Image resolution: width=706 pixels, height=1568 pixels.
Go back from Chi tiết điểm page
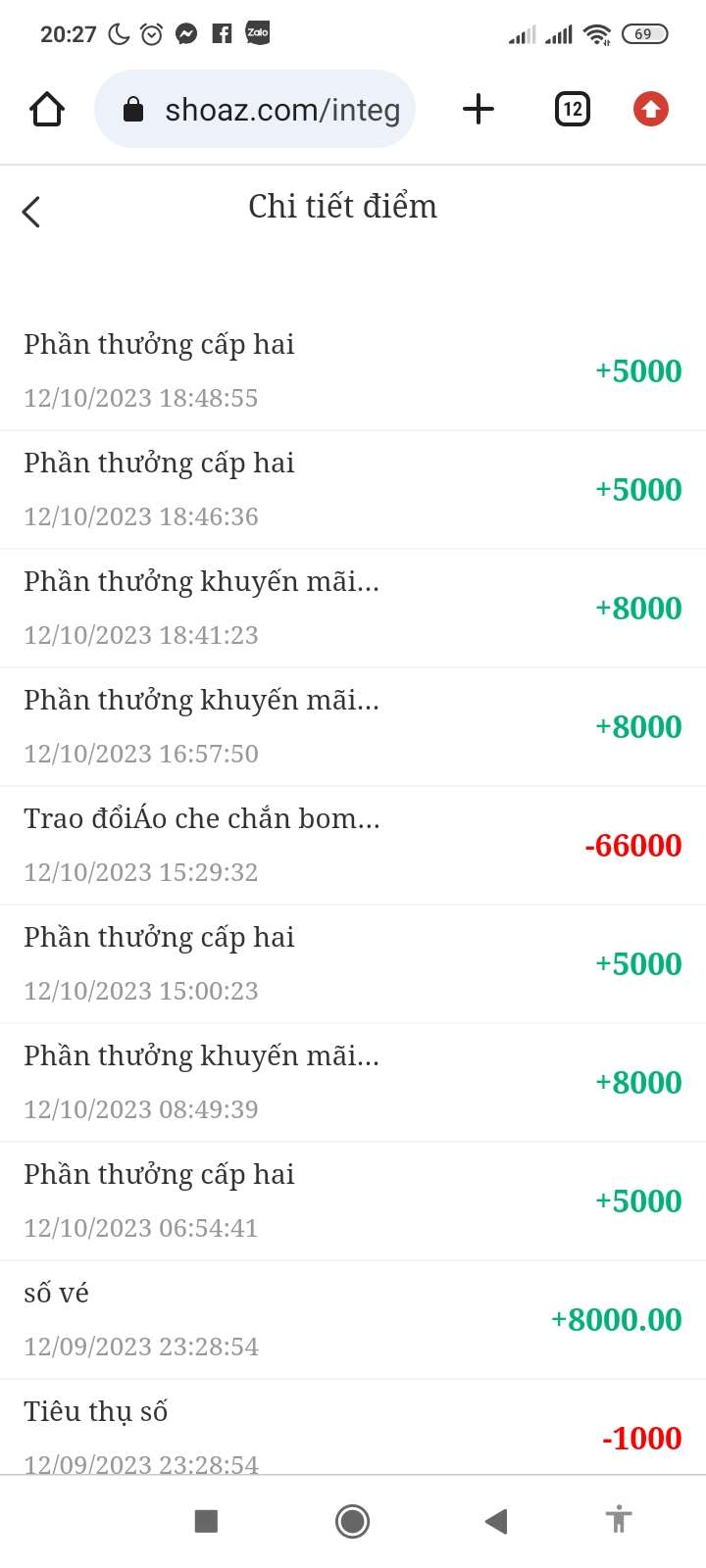[x=31, y=212]
